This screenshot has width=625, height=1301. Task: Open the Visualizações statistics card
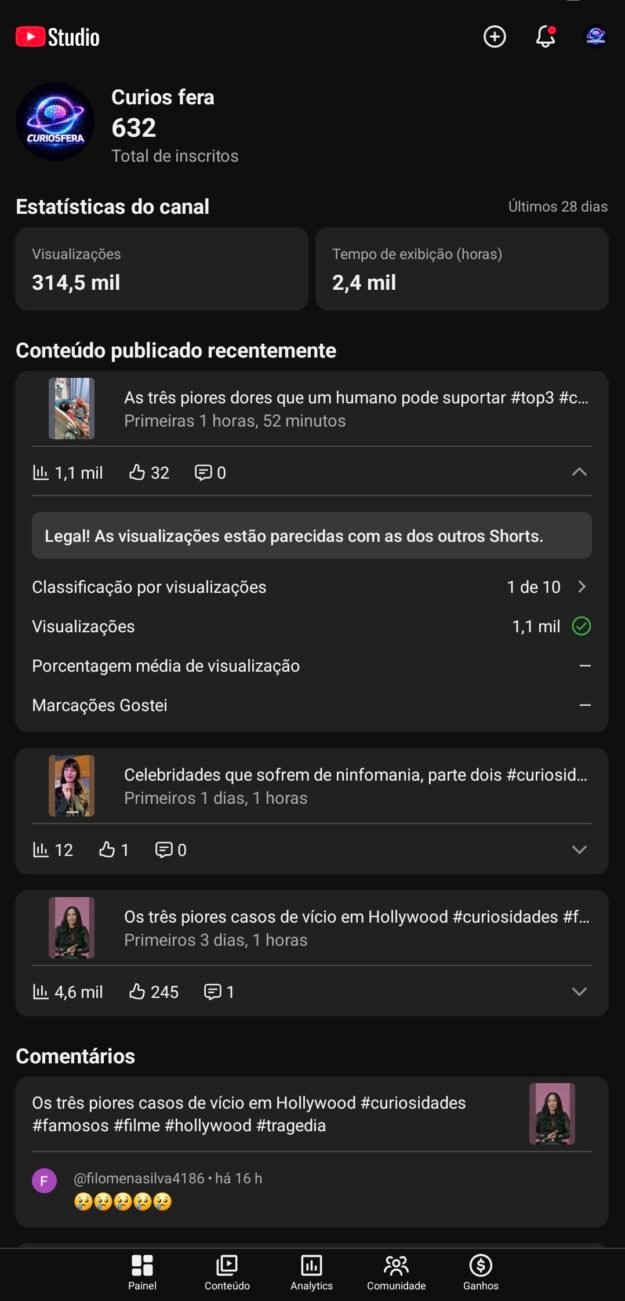pos(161,269)
